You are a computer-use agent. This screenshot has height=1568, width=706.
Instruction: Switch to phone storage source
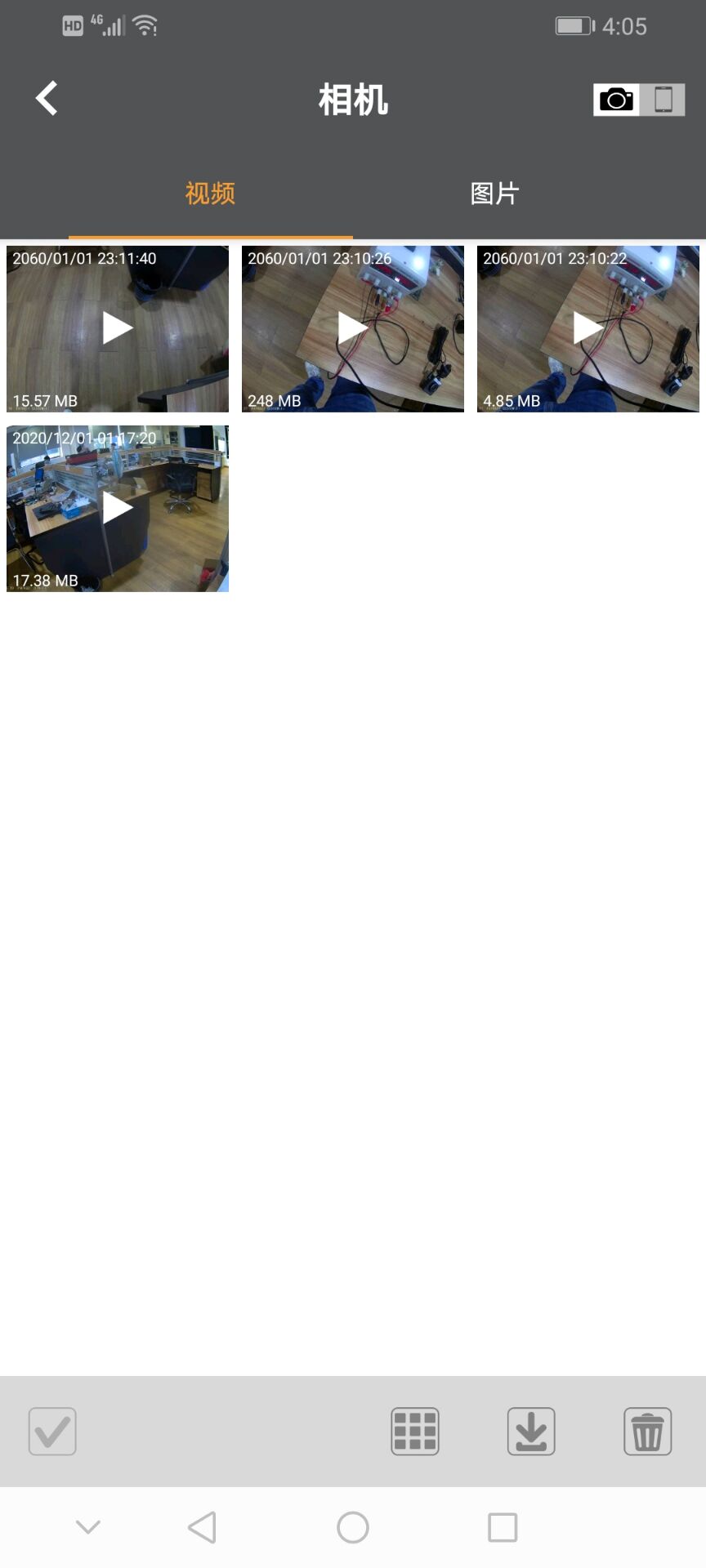pyautogui.click(x=663, y=100)
